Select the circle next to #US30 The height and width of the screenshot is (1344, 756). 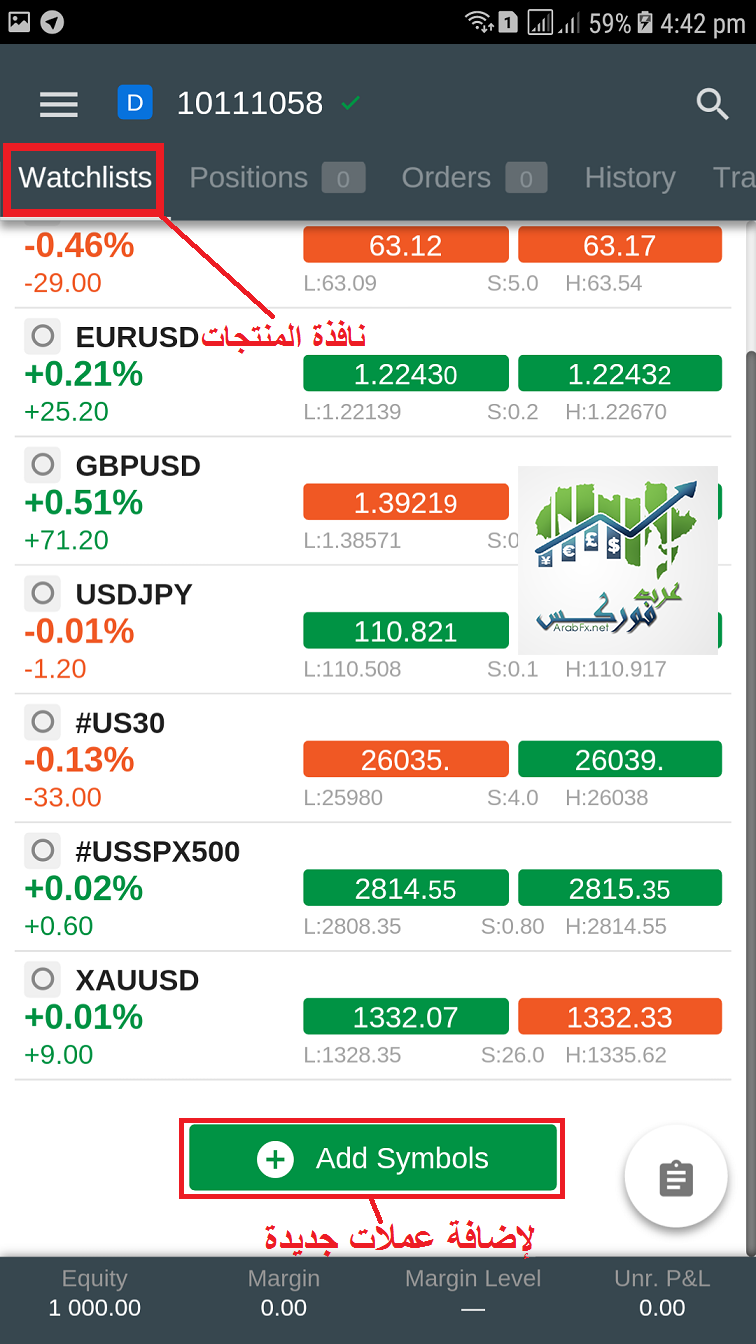pyautogui.click(x=42, y=721)
